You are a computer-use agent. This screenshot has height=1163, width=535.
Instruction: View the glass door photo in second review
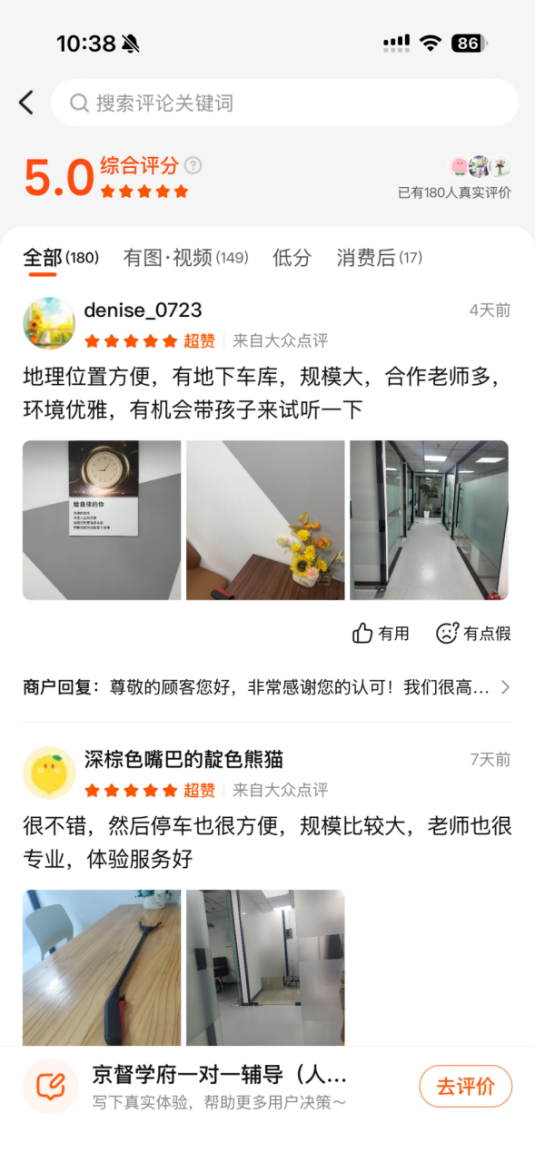[266, 967]
